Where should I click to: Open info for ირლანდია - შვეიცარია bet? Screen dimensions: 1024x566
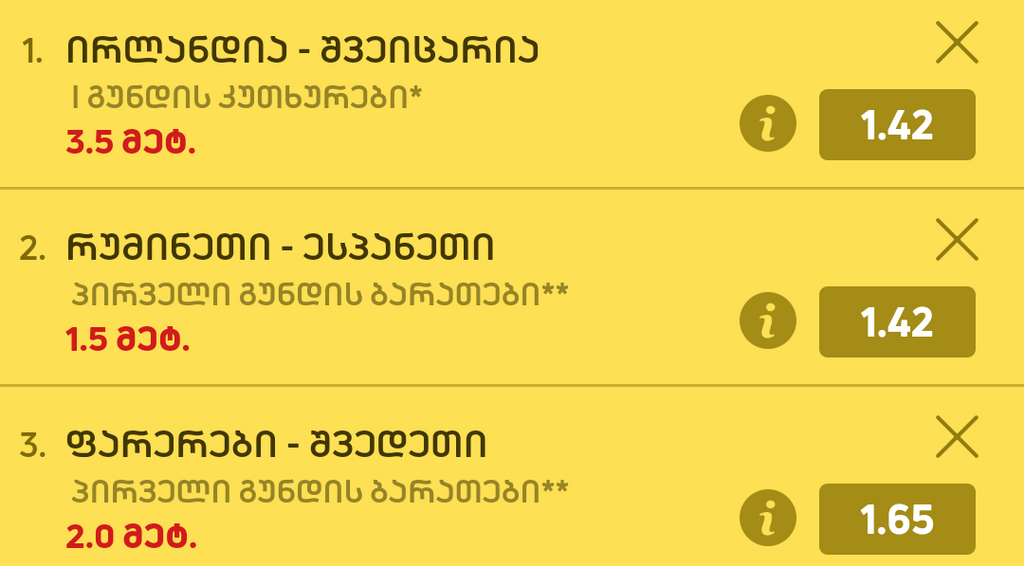[768, 125]
